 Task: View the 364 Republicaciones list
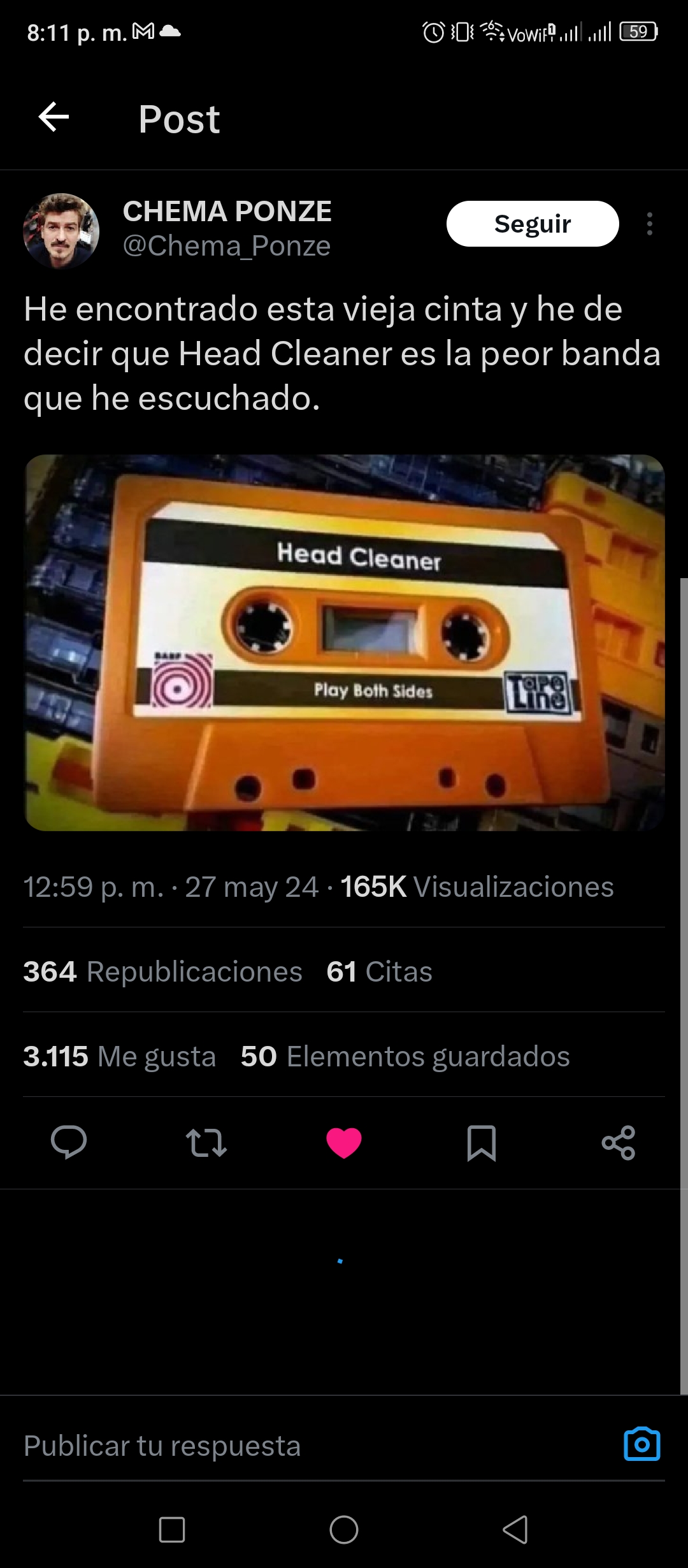tap(163, 971)
